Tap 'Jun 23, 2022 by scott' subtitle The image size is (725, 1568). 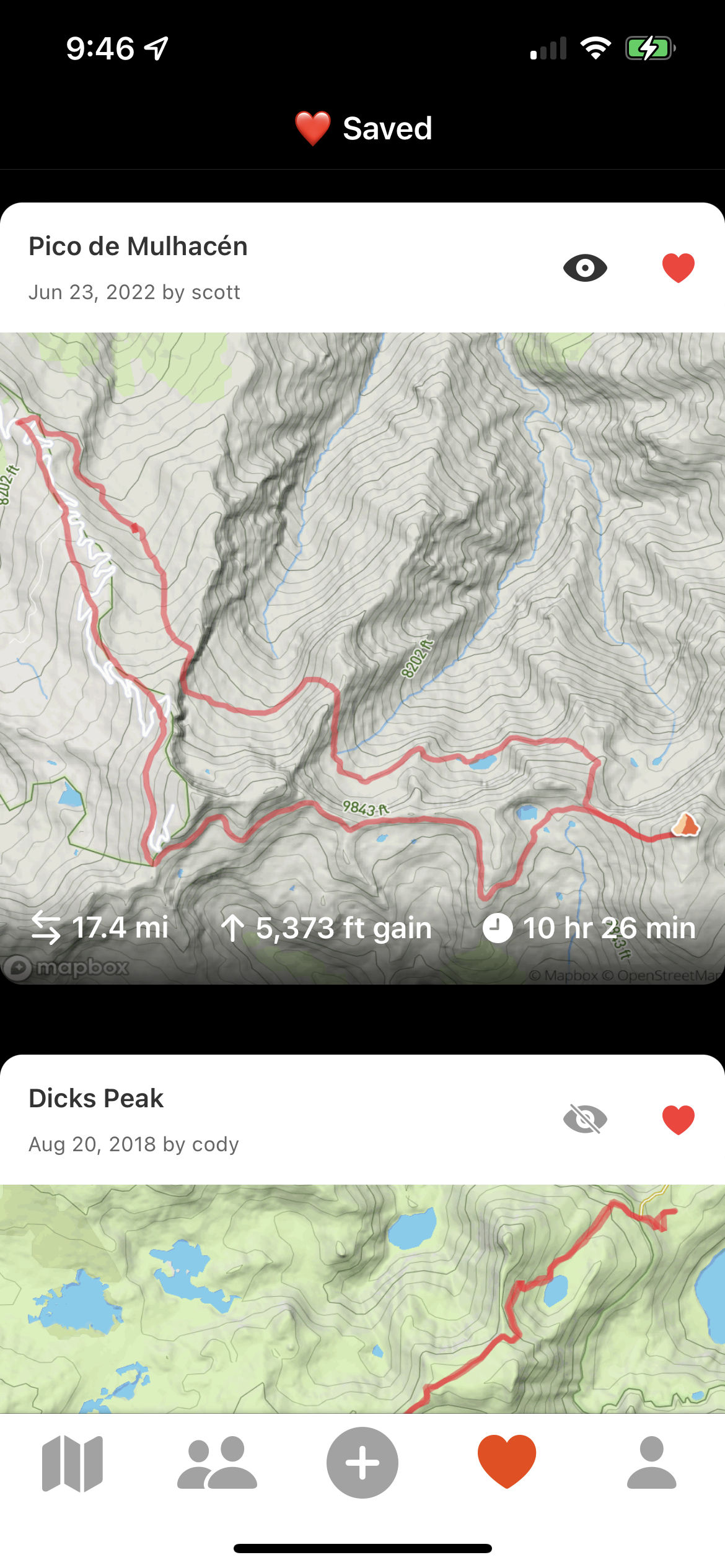(134, 292)
